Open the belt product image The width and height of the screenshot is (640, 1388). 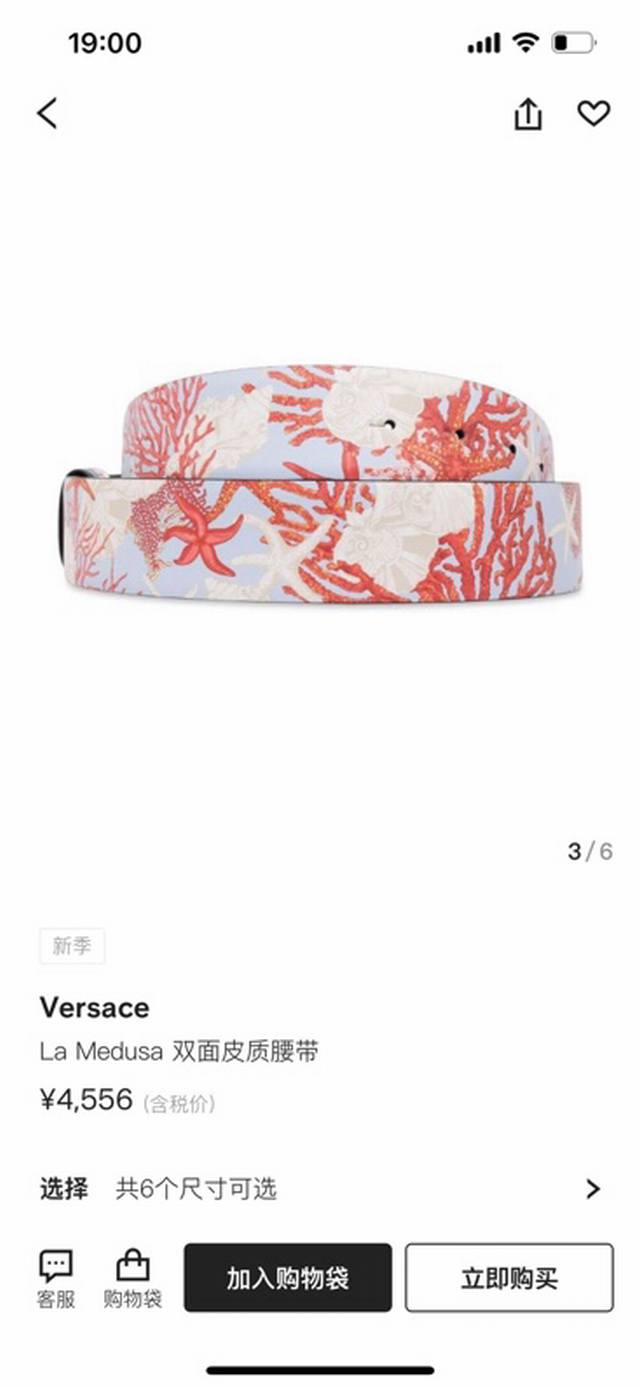(x=320, y=480)
